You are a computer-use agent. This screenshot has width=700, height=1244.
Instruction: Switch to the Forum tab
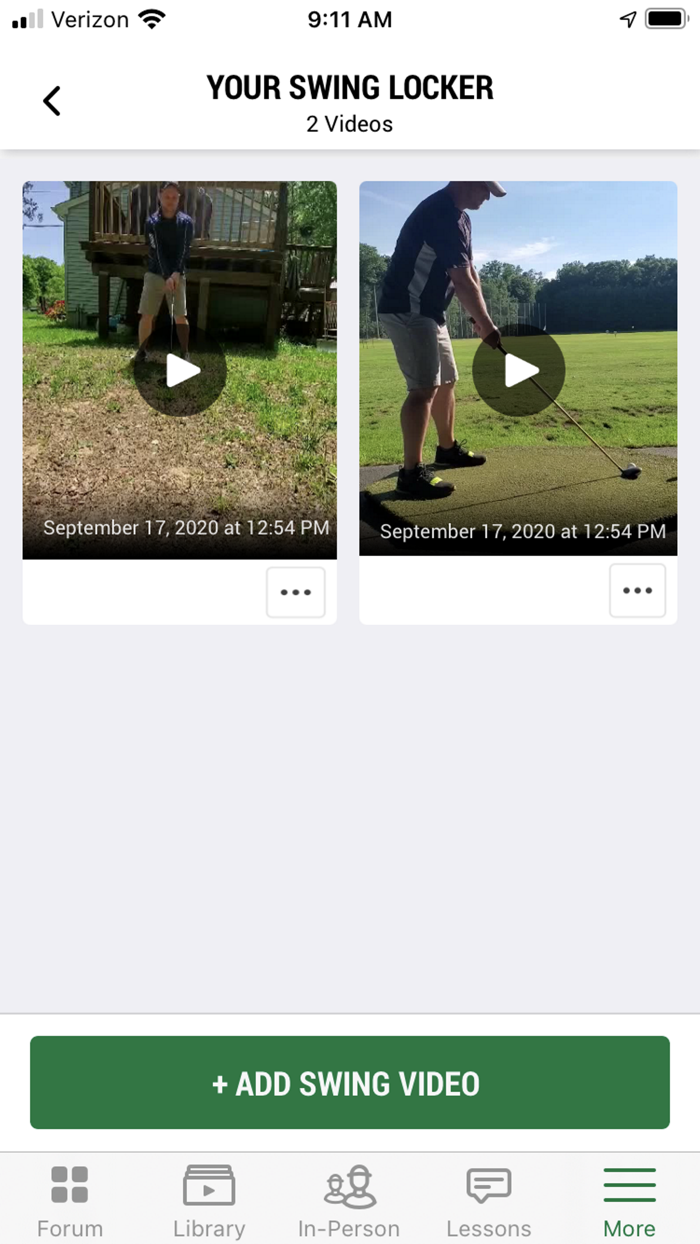click(70, 1202)
